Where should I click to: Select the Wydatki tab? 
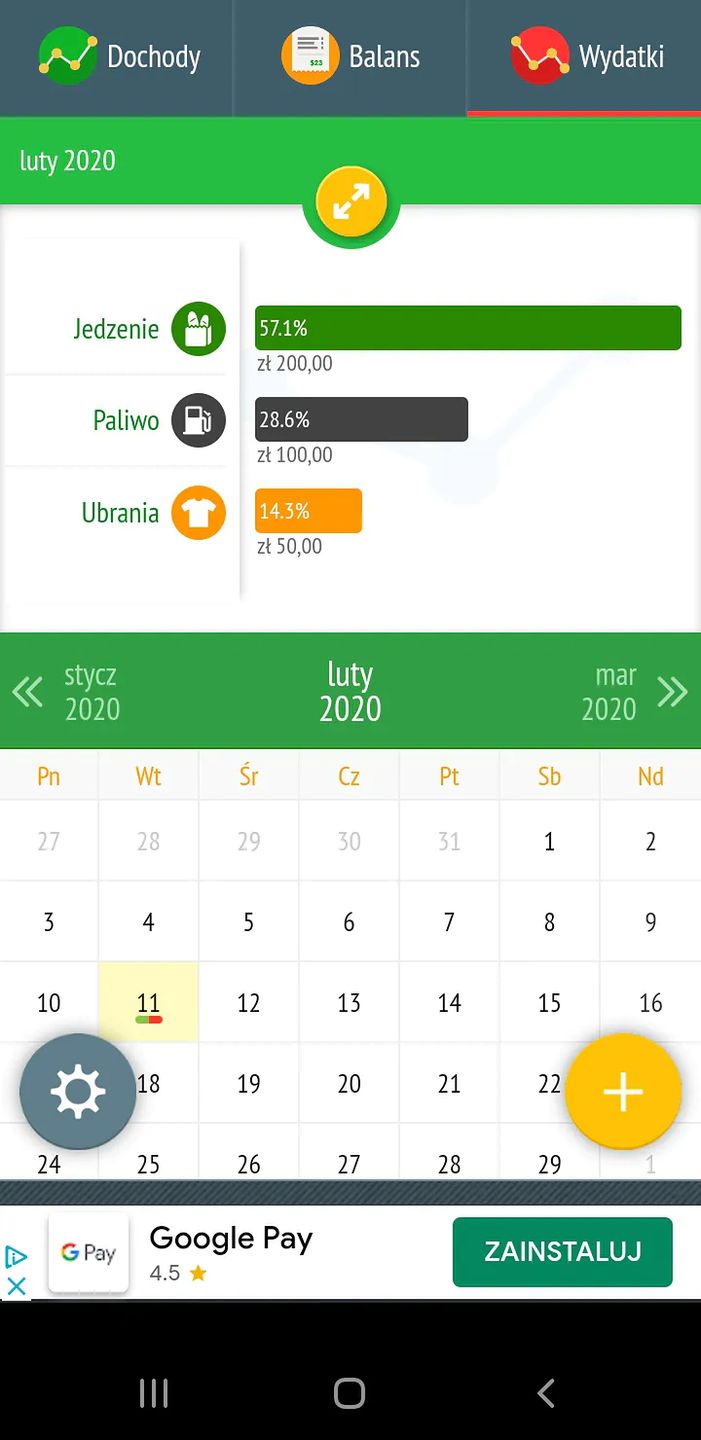[586, 57]
